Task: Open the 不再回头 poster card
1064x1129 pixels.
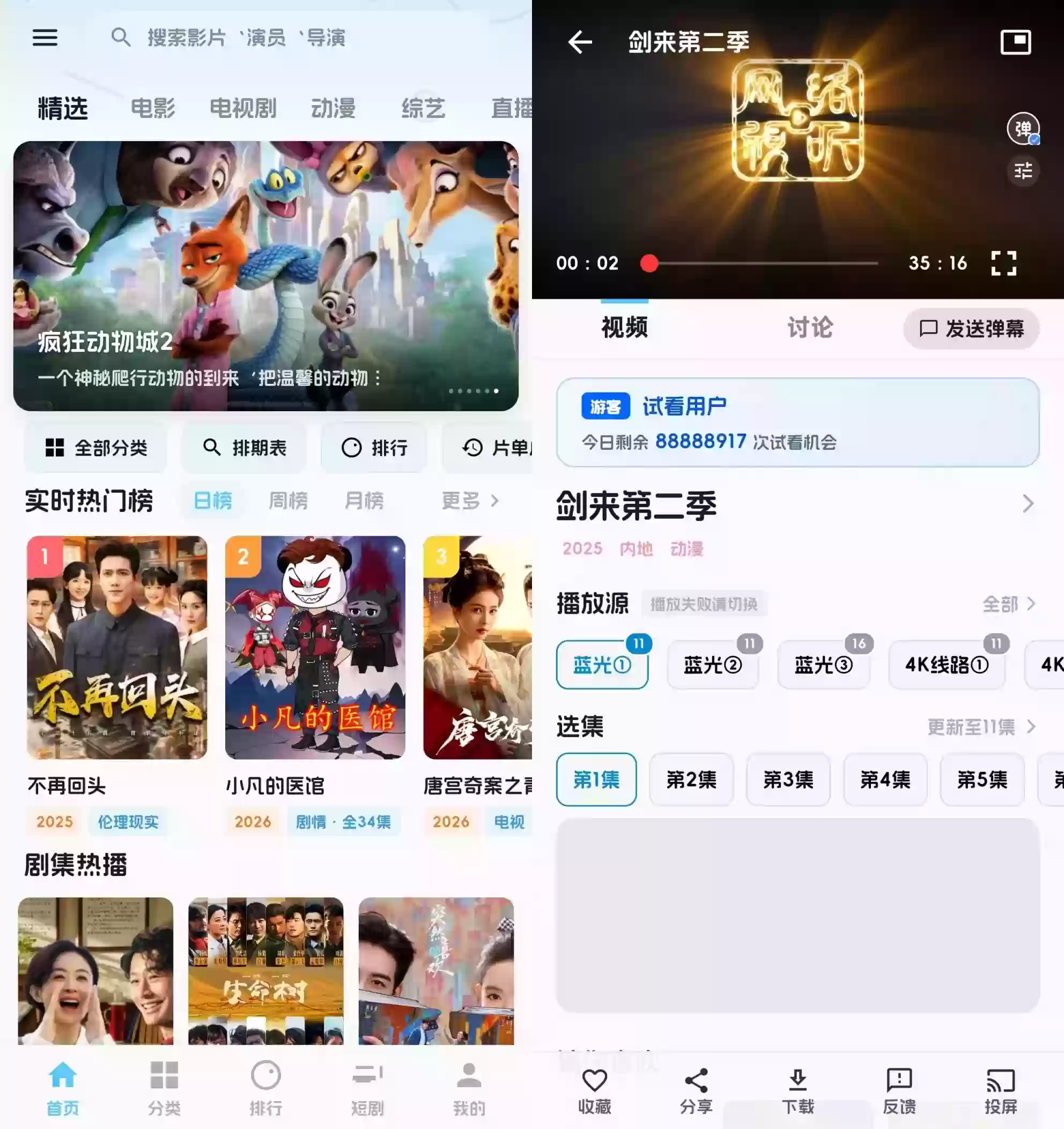Action: (117, 648)
